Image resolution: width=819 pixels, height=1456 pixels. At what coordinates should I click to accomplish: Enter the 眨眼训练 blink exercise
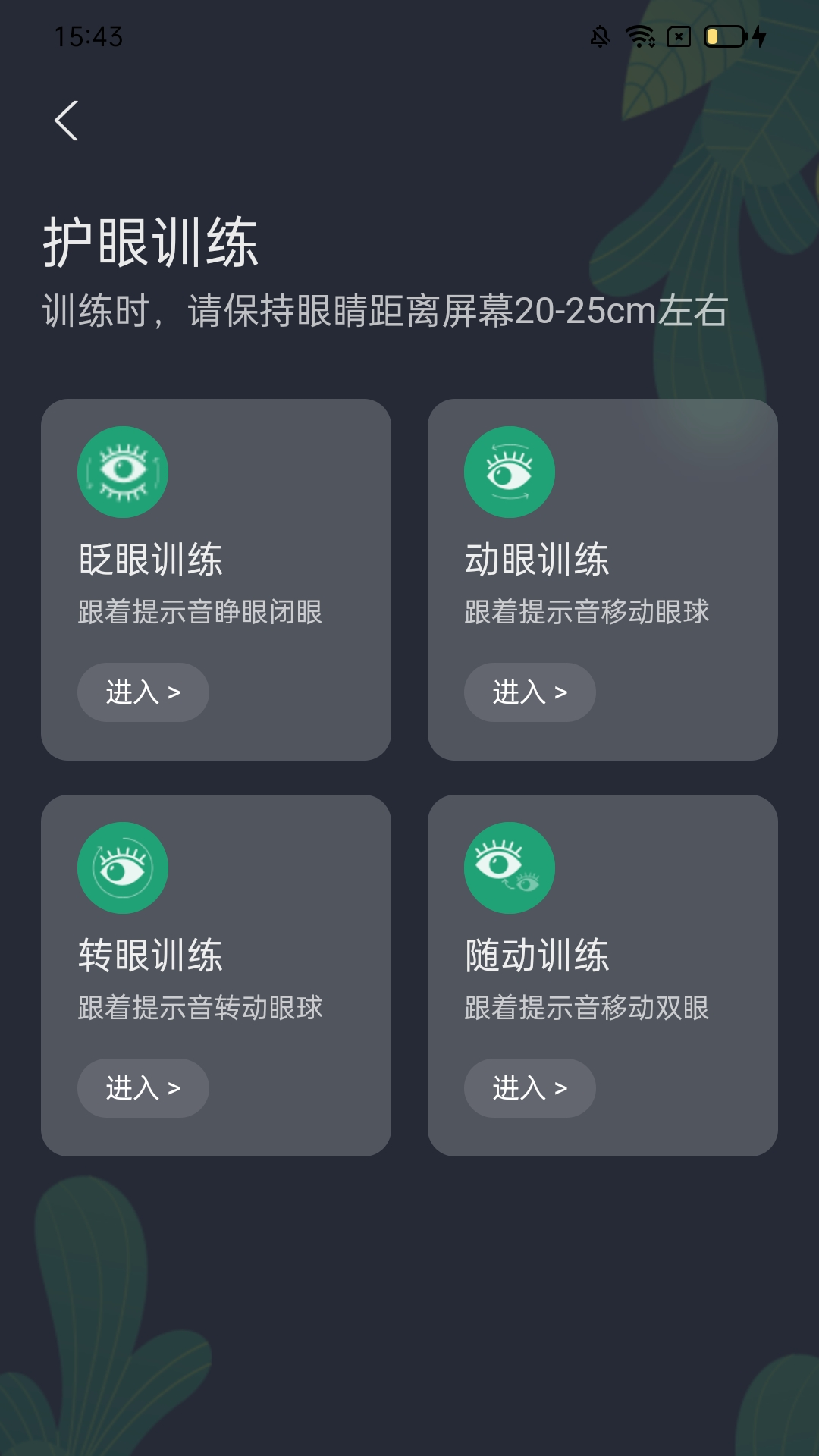point(143,692)
